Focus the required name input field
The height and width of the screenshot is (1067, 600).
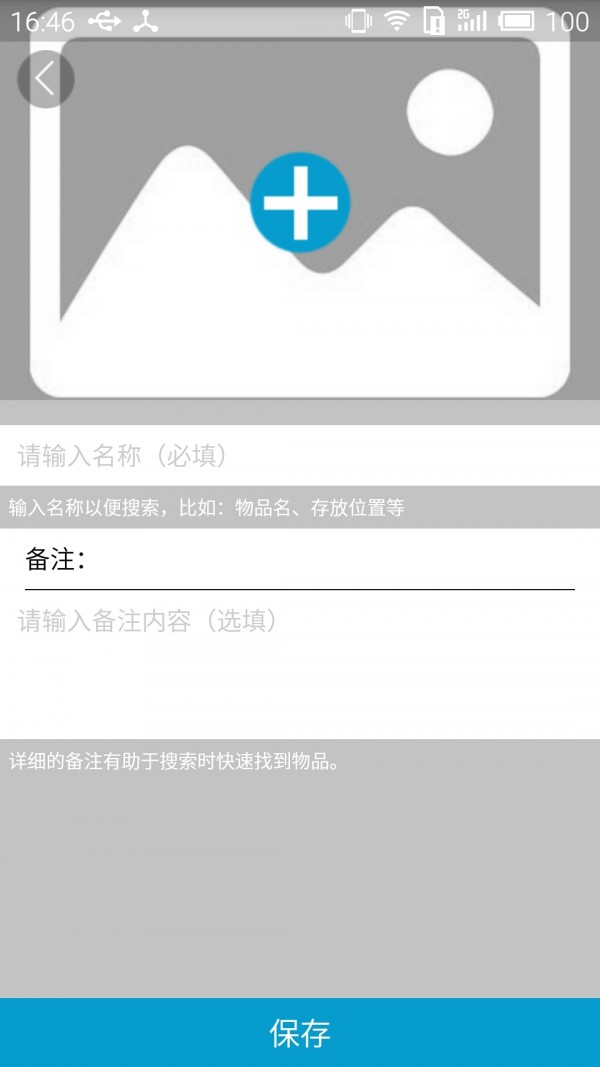(300, 456)
